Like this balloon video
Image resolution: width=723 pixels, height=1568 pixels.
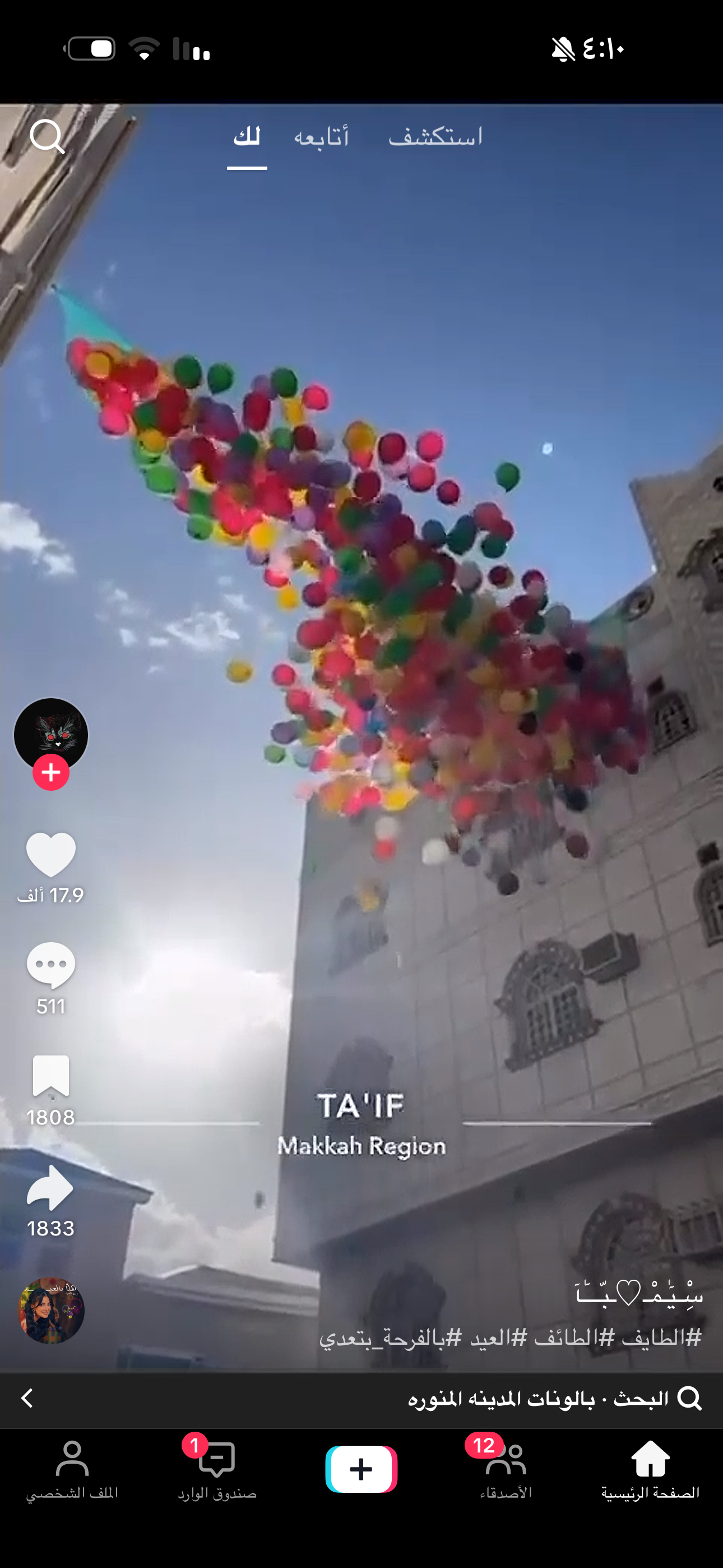pos(51,854)
